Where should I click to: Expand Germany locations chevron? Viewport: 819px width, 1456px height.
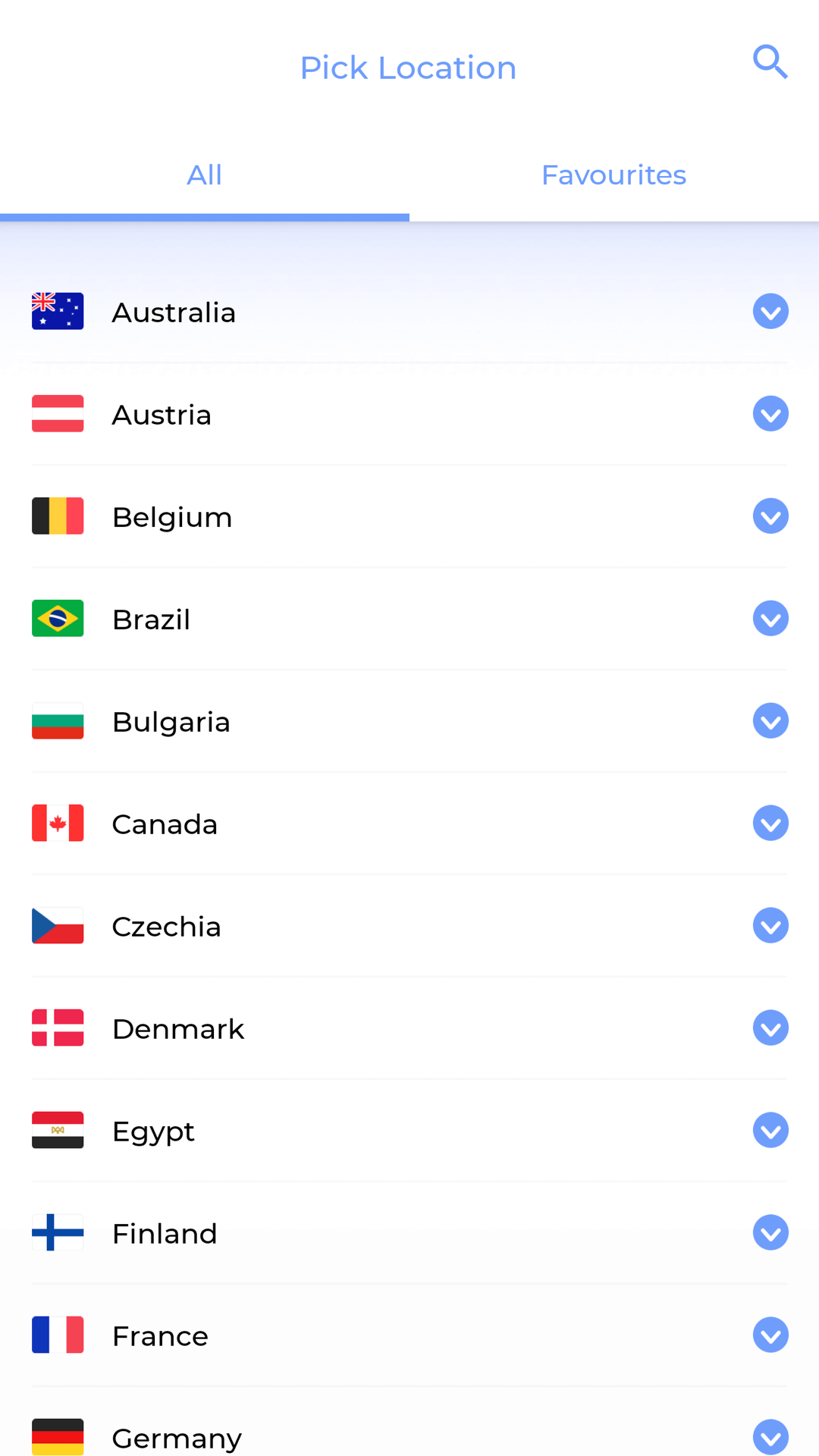770,1437
